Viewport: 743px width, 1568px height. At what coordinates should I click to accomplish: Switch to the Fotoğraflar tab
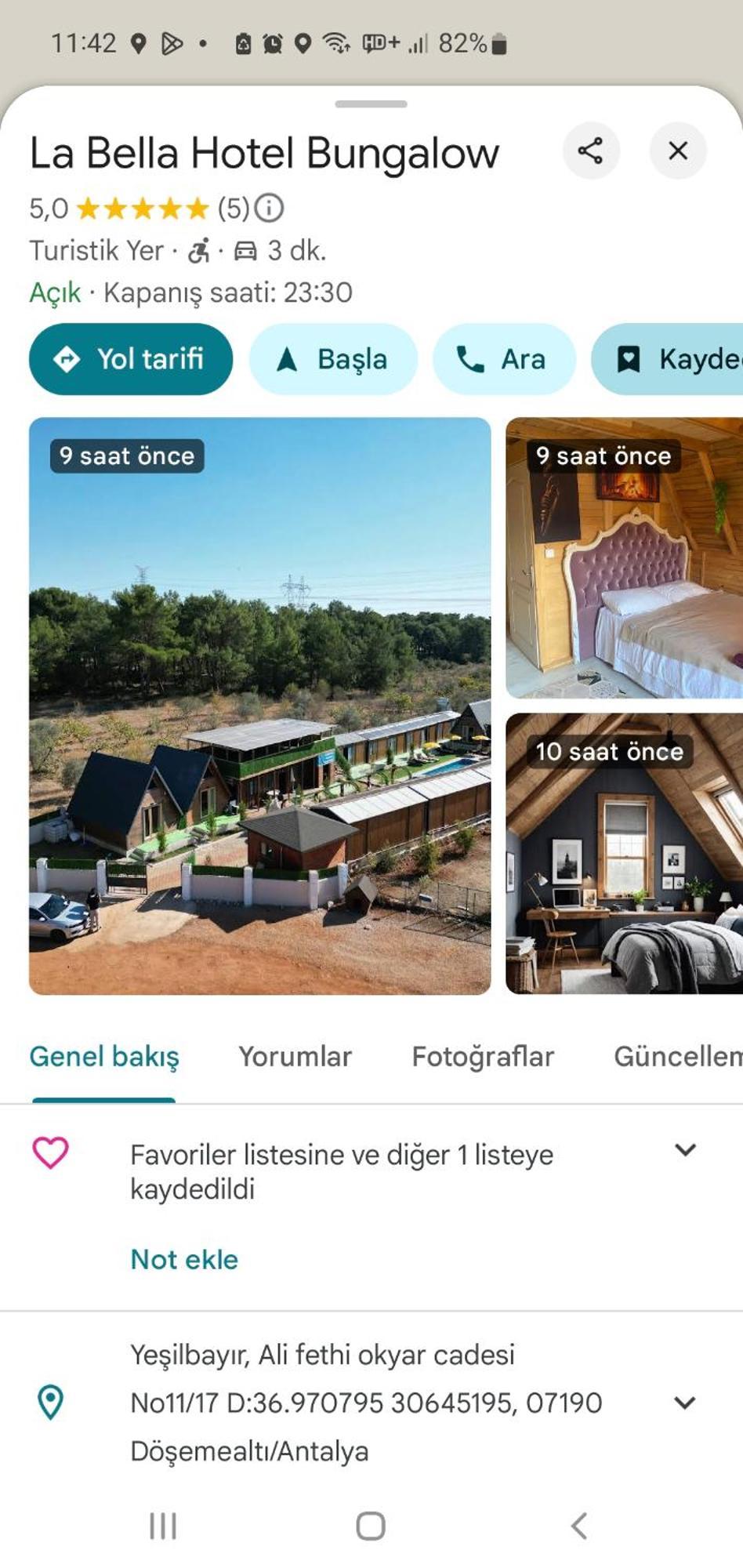coord(483,1057)
